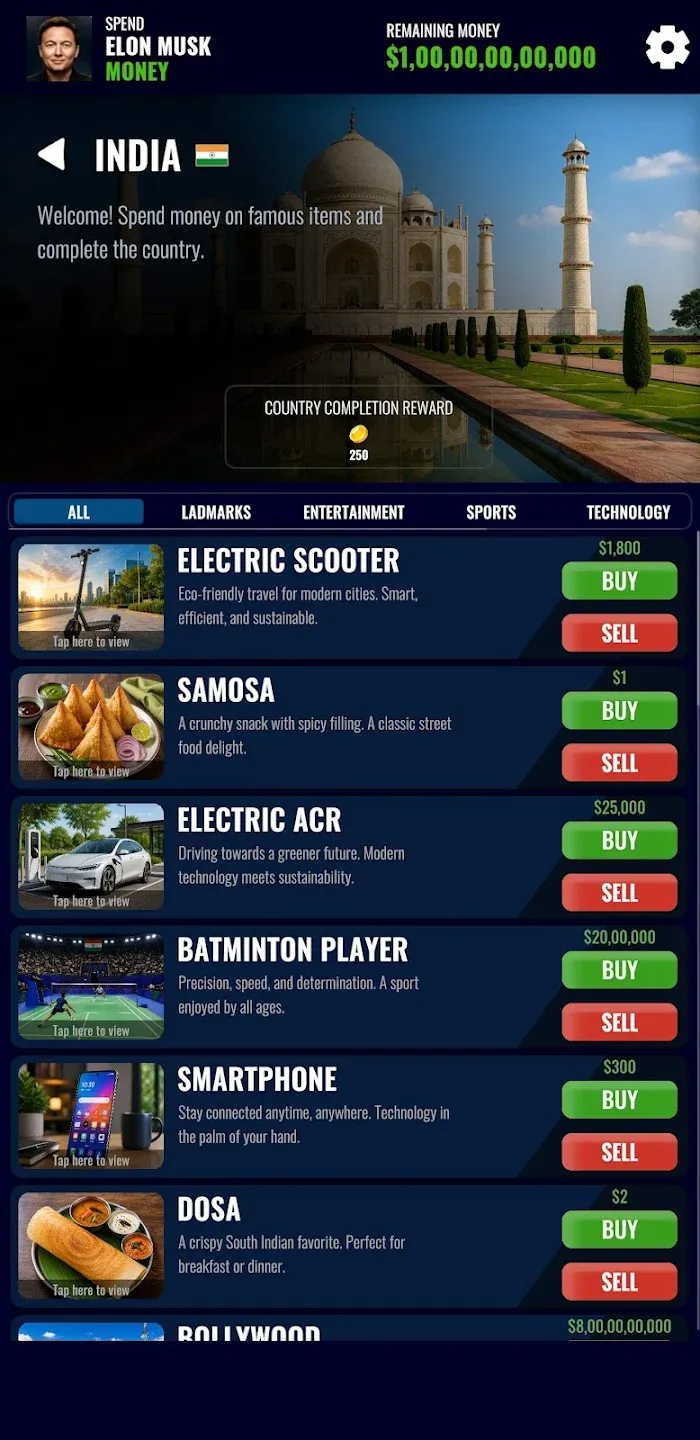Buy the Smartphone

(x=620, y=1100)
